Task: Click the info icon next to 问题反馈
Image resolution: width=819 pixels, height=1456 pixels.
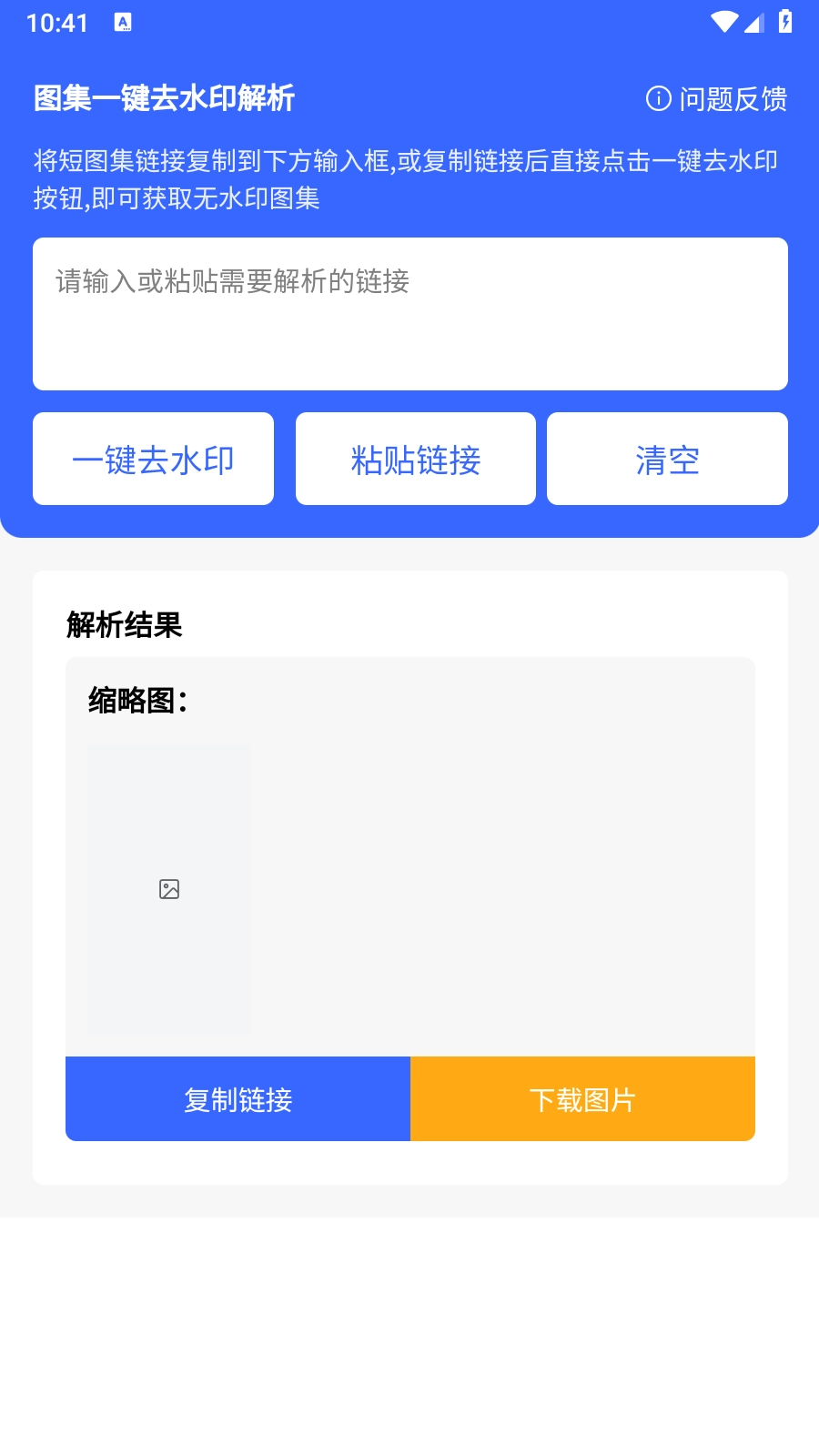Action: pos(658,99)
